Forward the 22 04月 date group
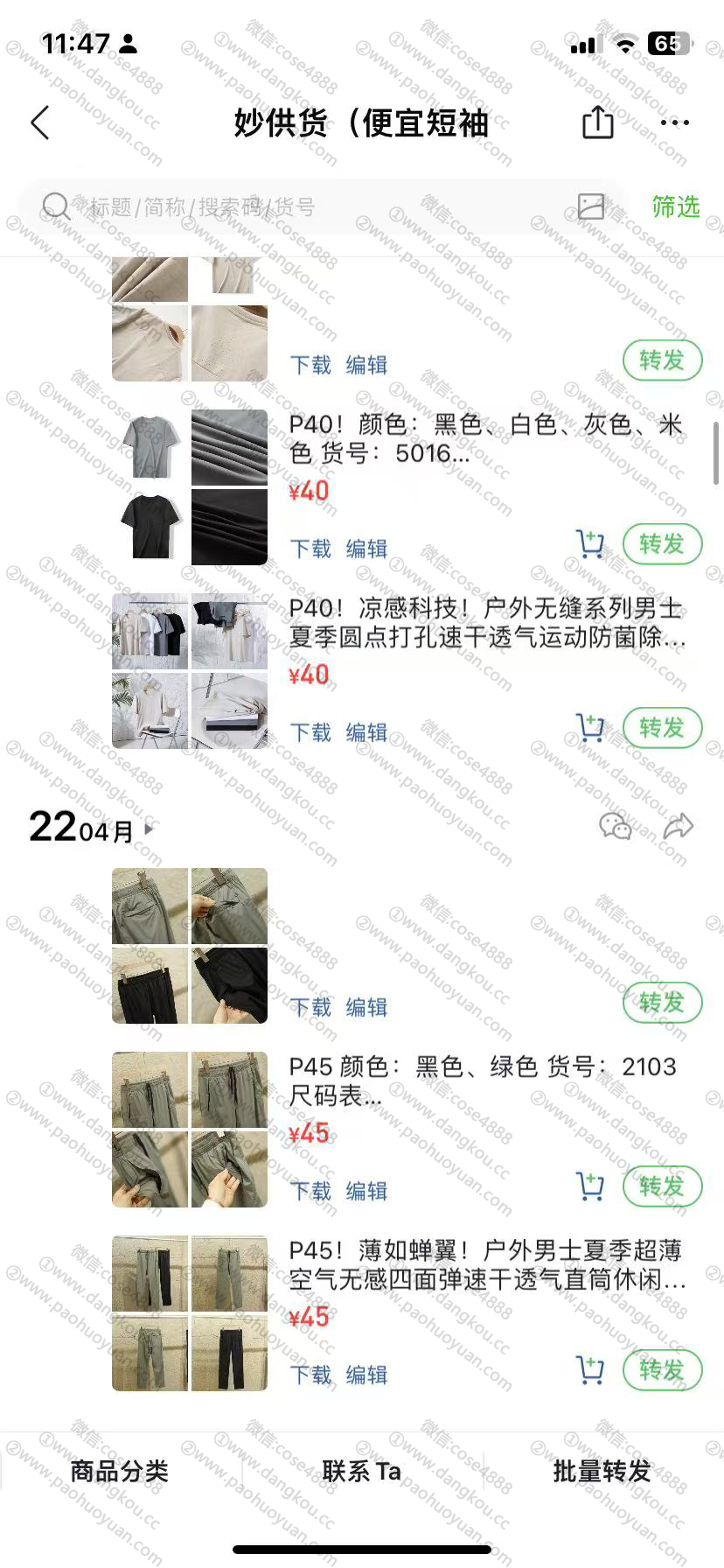The width and height of the screenshot is (724, 1568). click(x=678, y=826)
